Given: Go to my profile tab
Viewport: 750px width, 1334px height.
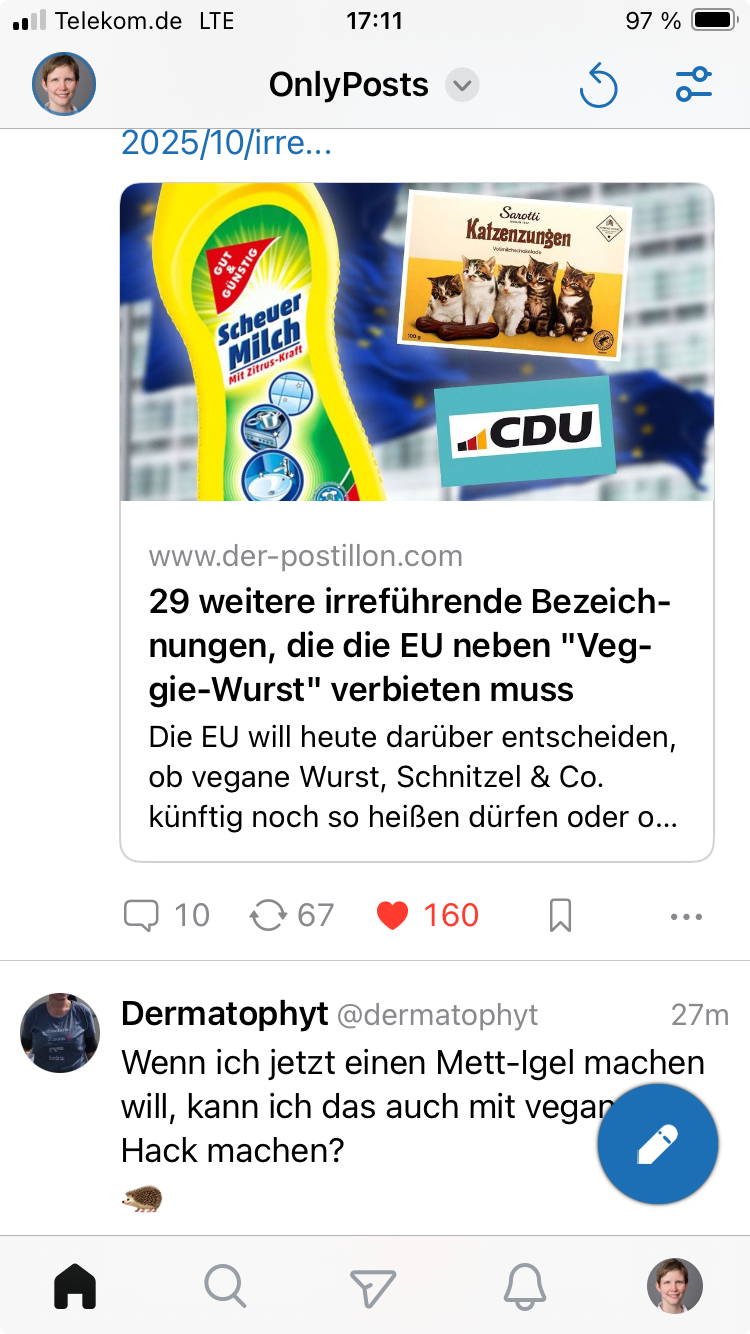Looking at the screenshot, I should [674, 1286].
